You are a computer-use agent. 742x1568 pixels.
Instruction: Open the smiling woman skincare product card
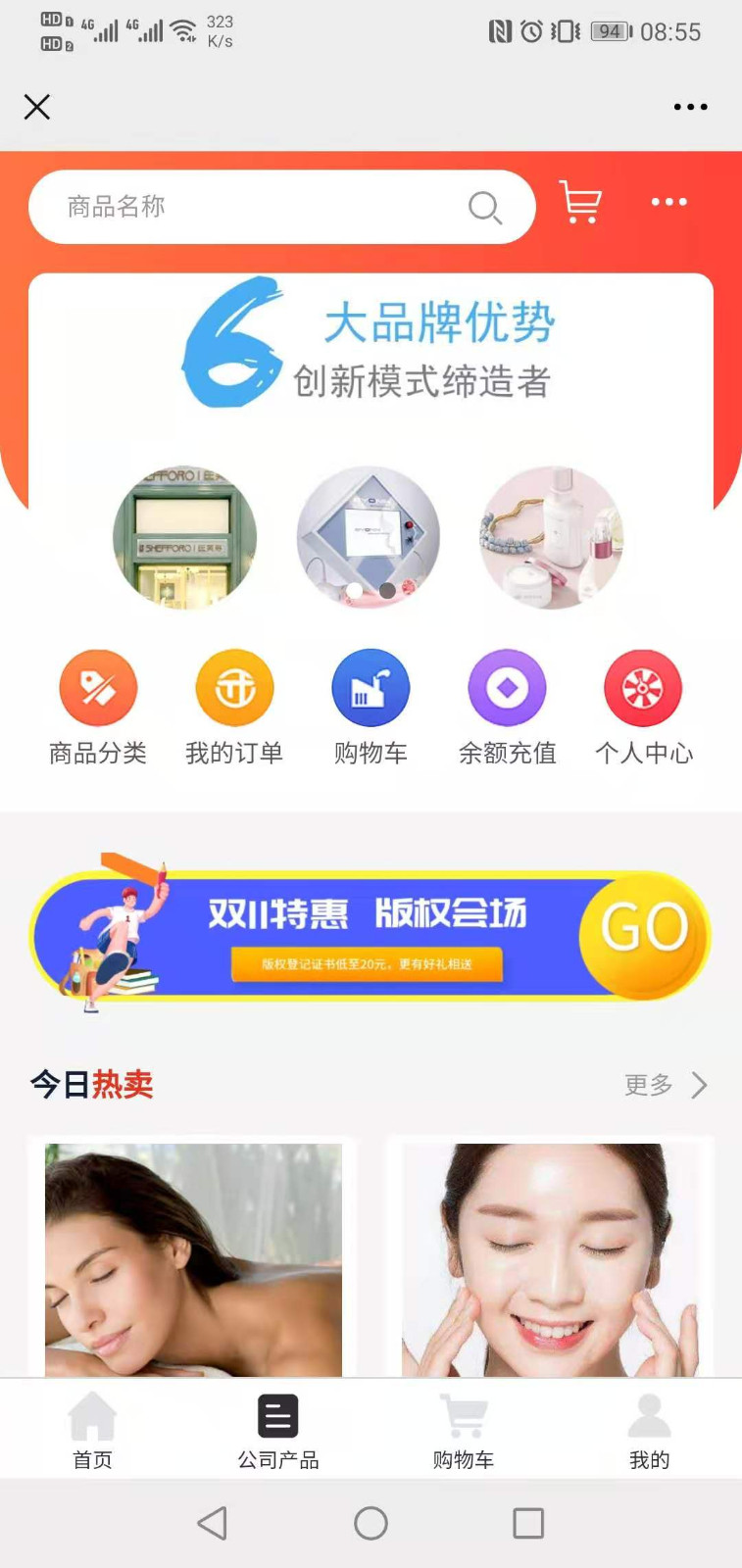coord(550,1259)
